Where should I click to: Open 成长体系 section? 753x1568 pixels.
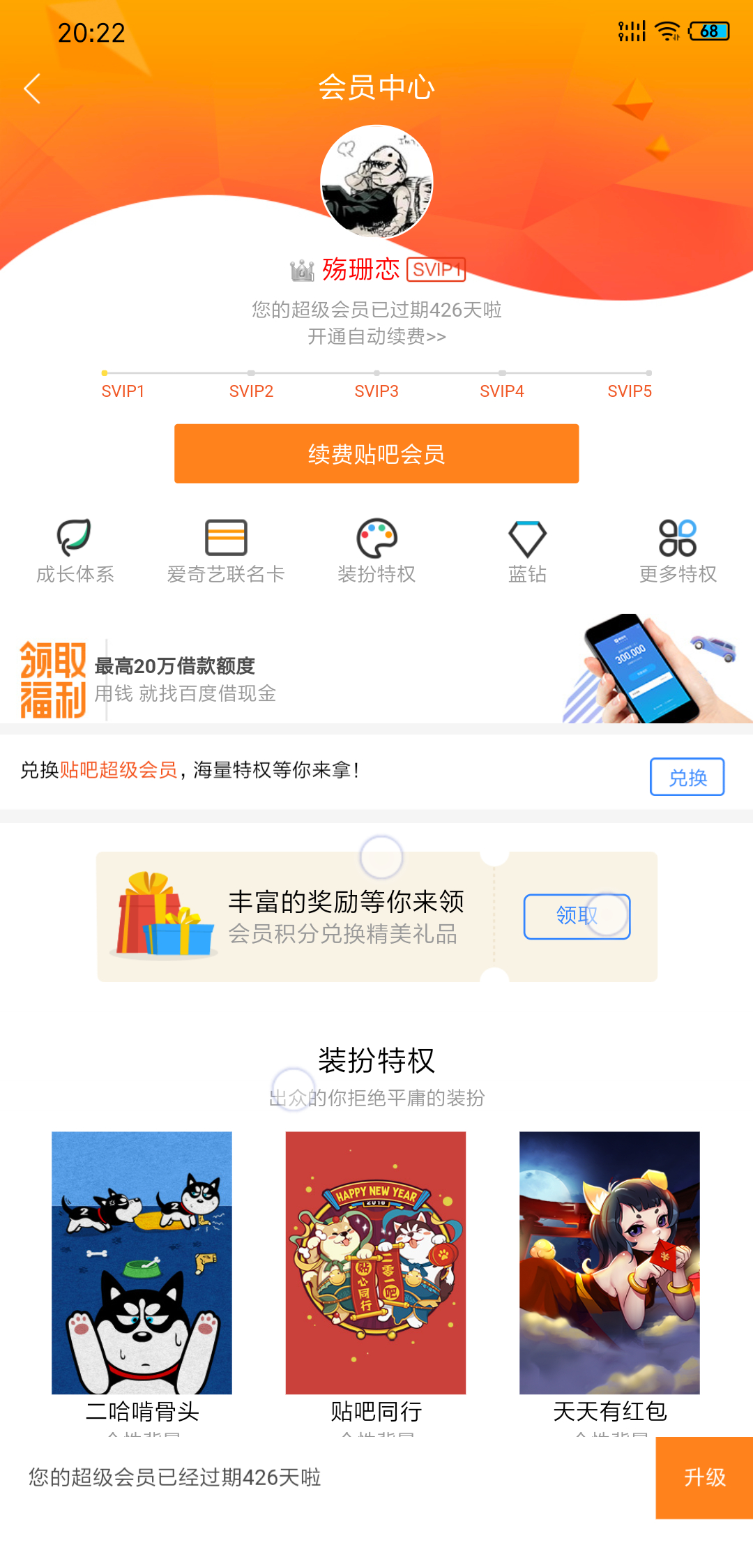click(75, 551)
